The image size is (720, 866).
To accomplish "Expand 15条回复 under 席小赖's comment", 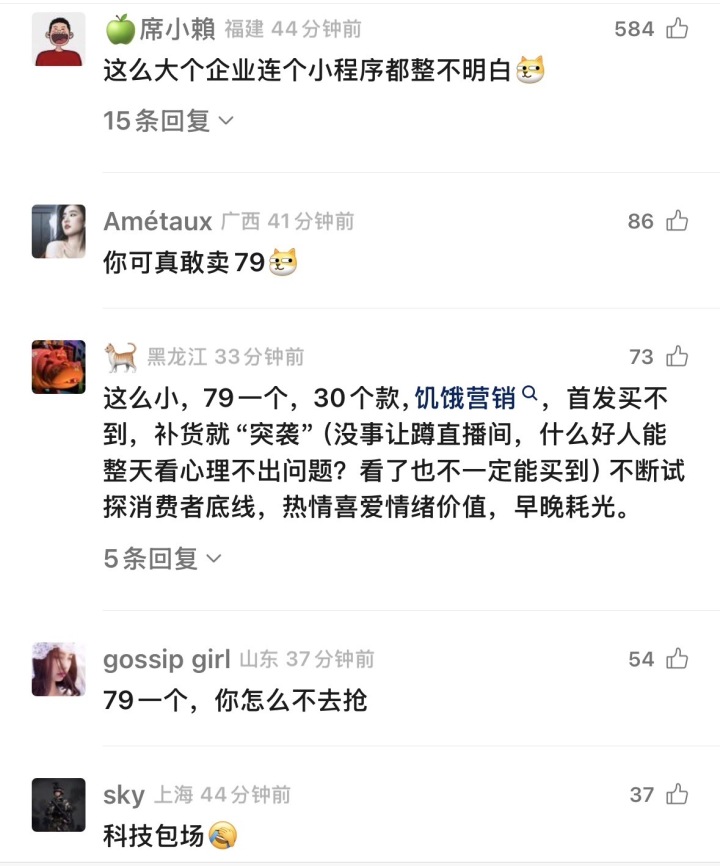I will (168, 121).
